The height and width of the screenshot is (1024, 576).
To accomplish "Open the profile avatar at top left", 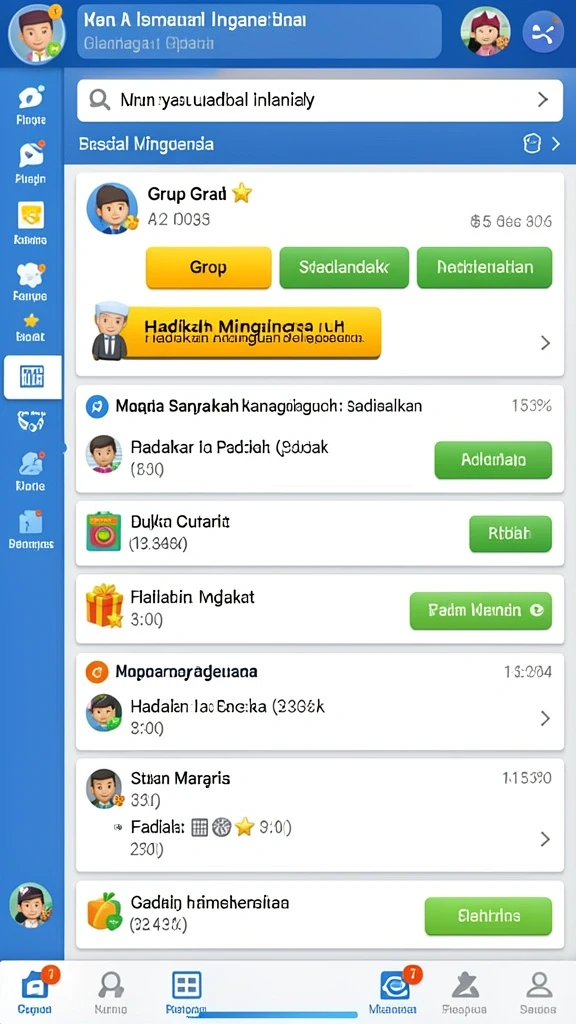I will coord(37,33).
